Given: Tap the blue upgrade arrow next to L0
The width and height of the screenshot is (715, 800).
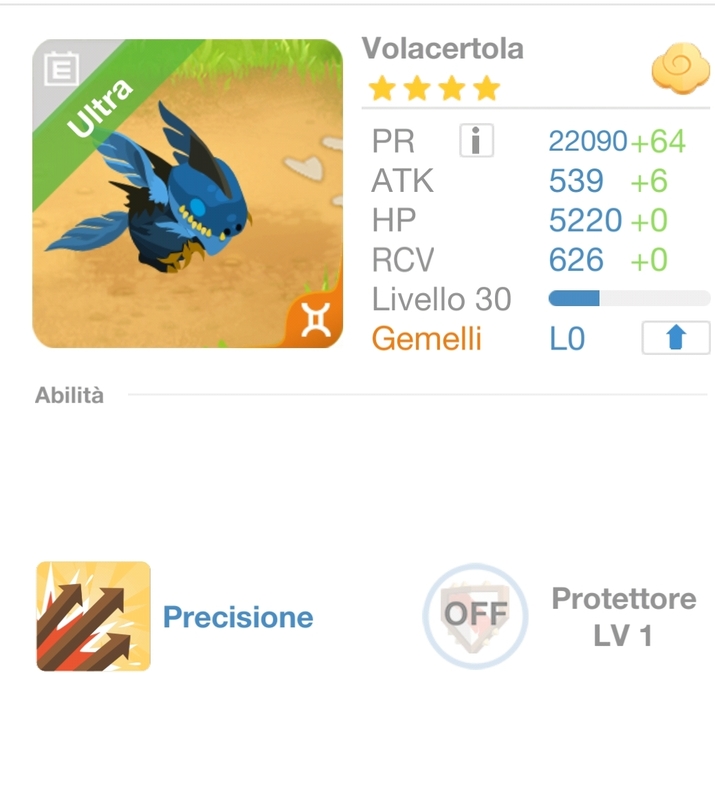Looking at the screenshot, I should [675, 338].
